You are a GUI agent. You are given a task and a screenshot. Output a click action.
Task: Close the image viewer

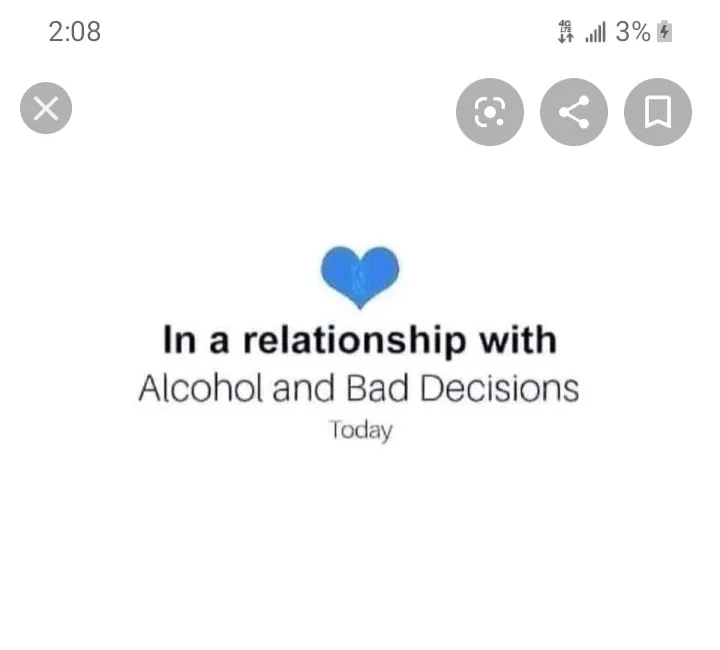(46, 109)
